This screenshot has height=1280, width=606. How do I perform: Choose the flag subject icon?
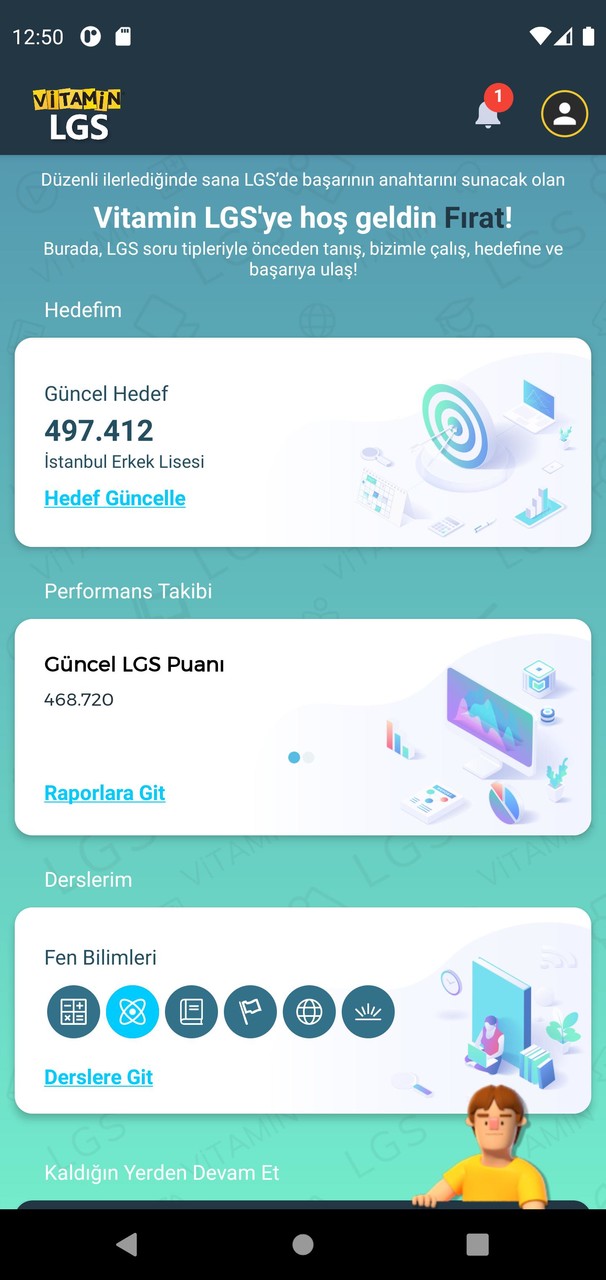250,1012
